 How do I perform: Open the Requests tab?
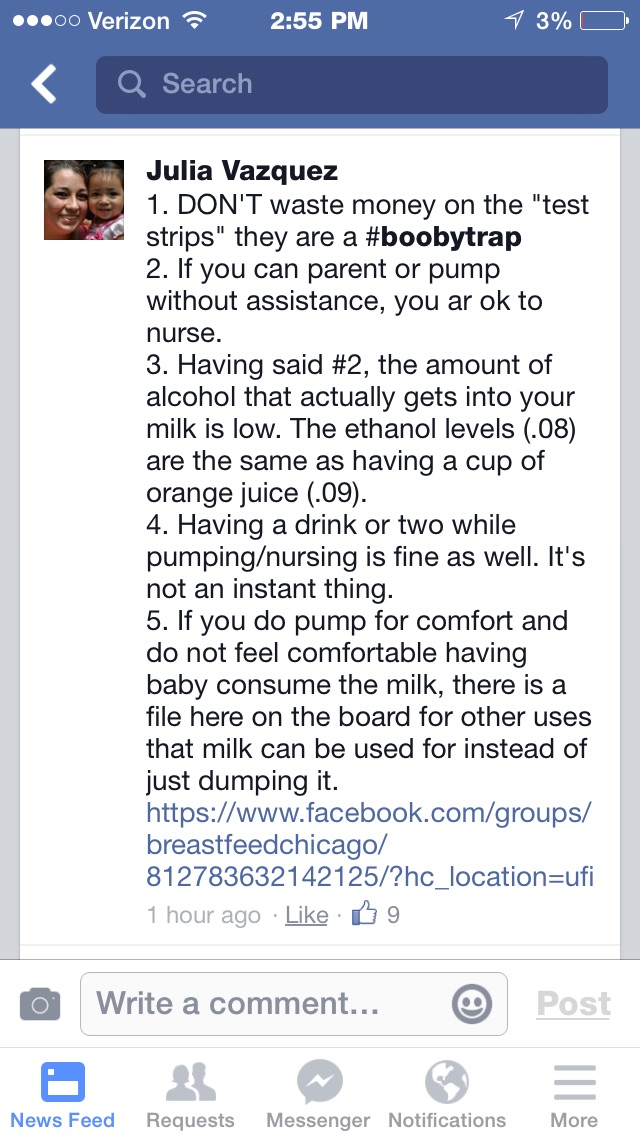coord(190,1094)
